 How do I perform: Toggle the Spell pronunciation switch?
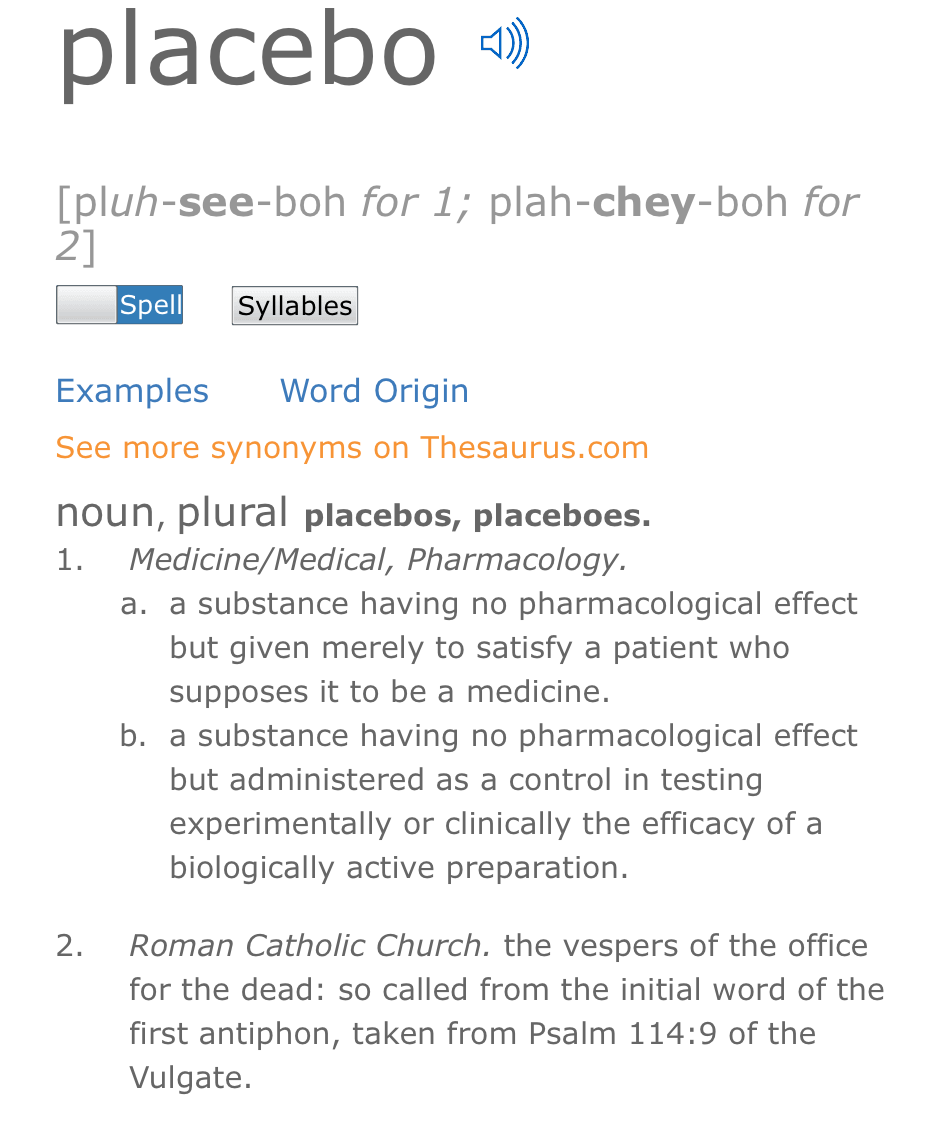pyautogui.click(x=119, y=305)
